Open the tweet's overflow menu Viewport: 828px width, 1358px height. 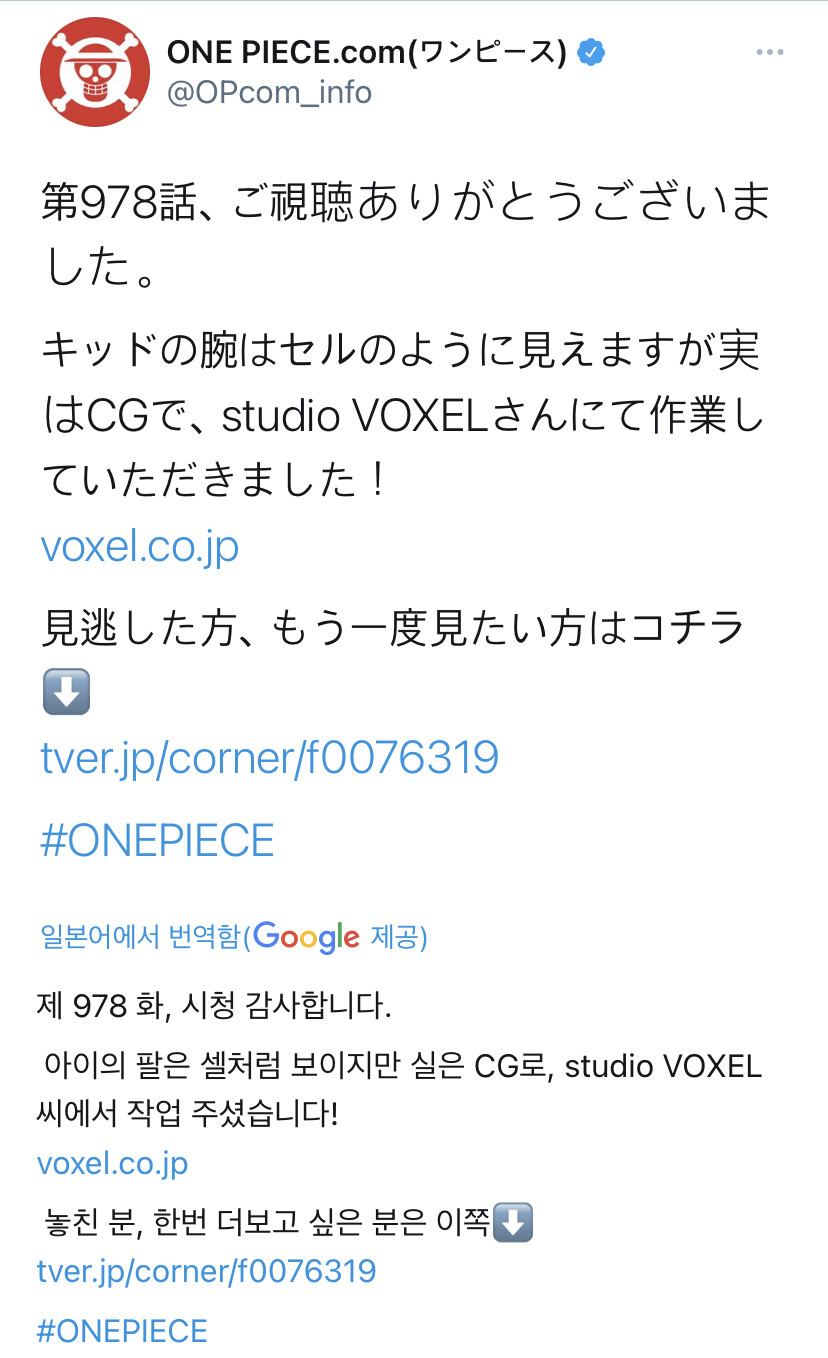(770, 52)
